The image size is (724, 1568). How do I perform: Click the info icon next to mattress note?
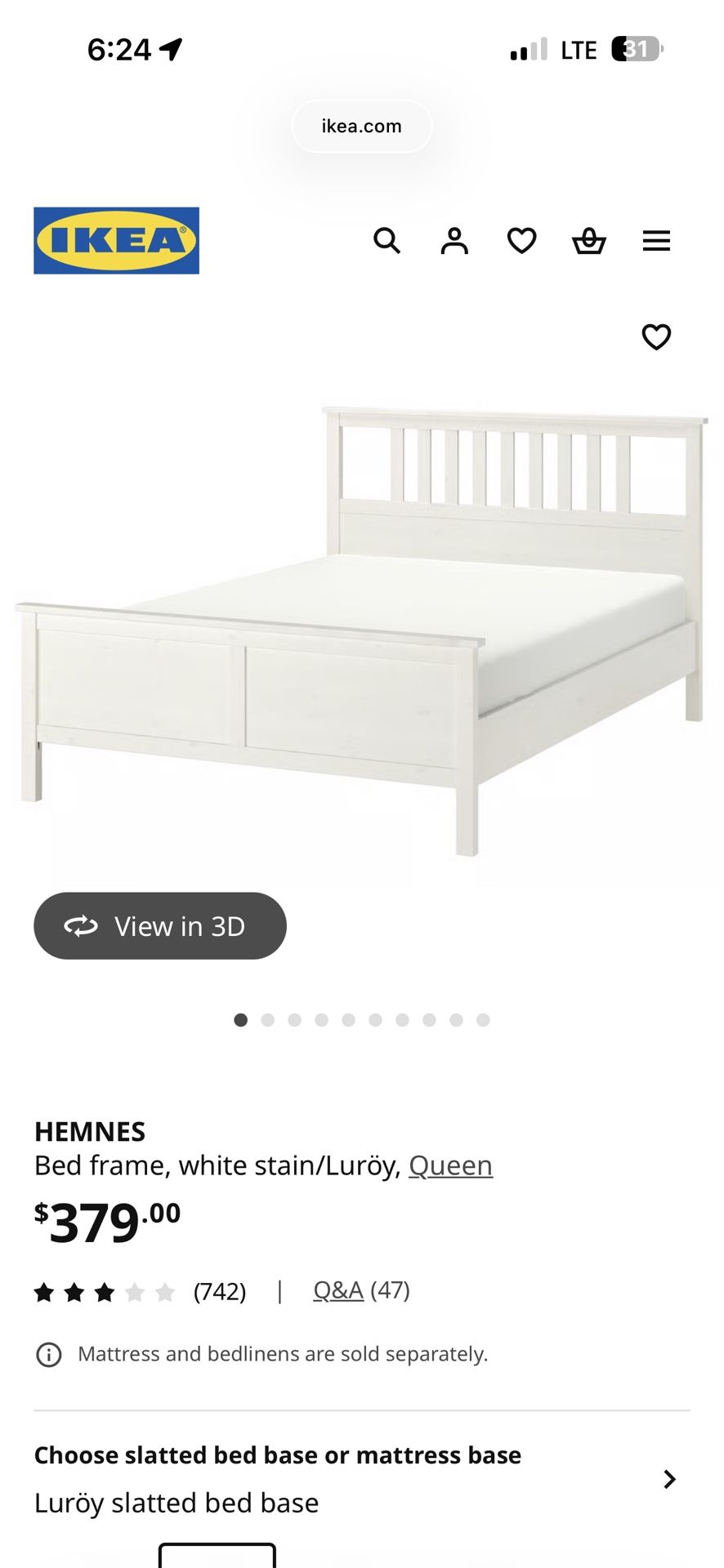(48, 1353)
